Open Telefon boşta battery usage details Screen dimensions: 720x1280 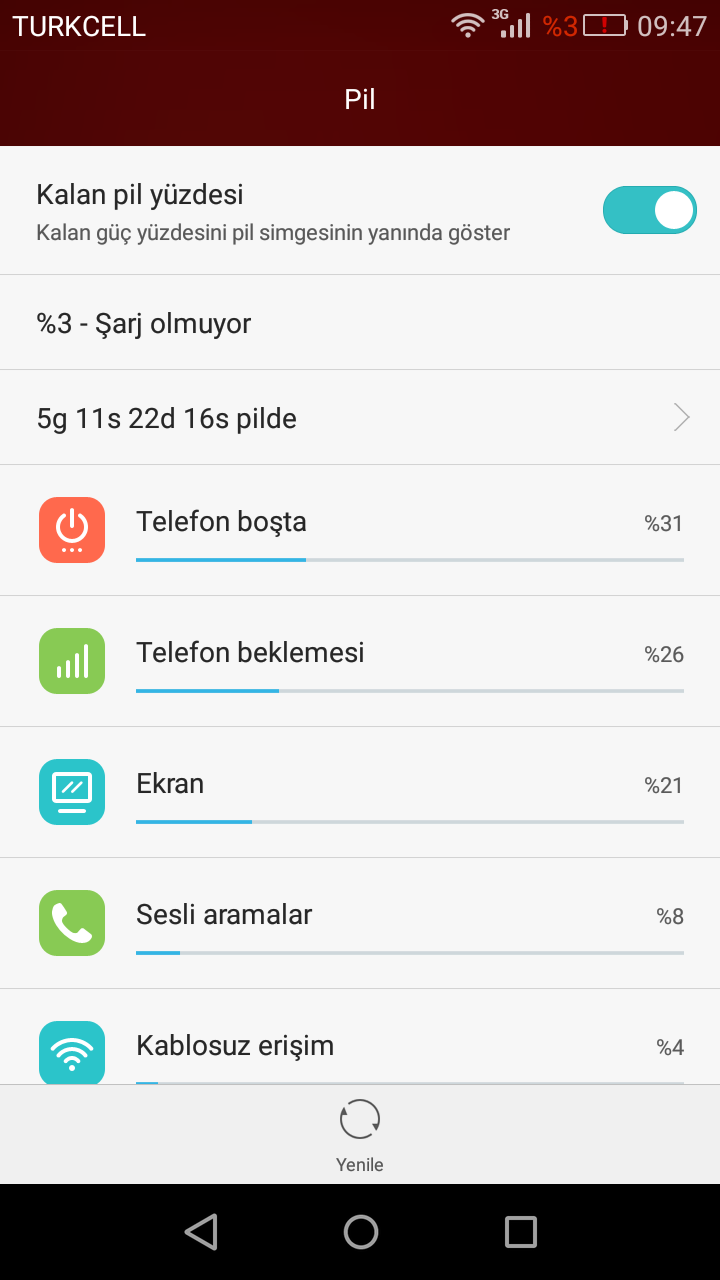(x=360, y=530)
